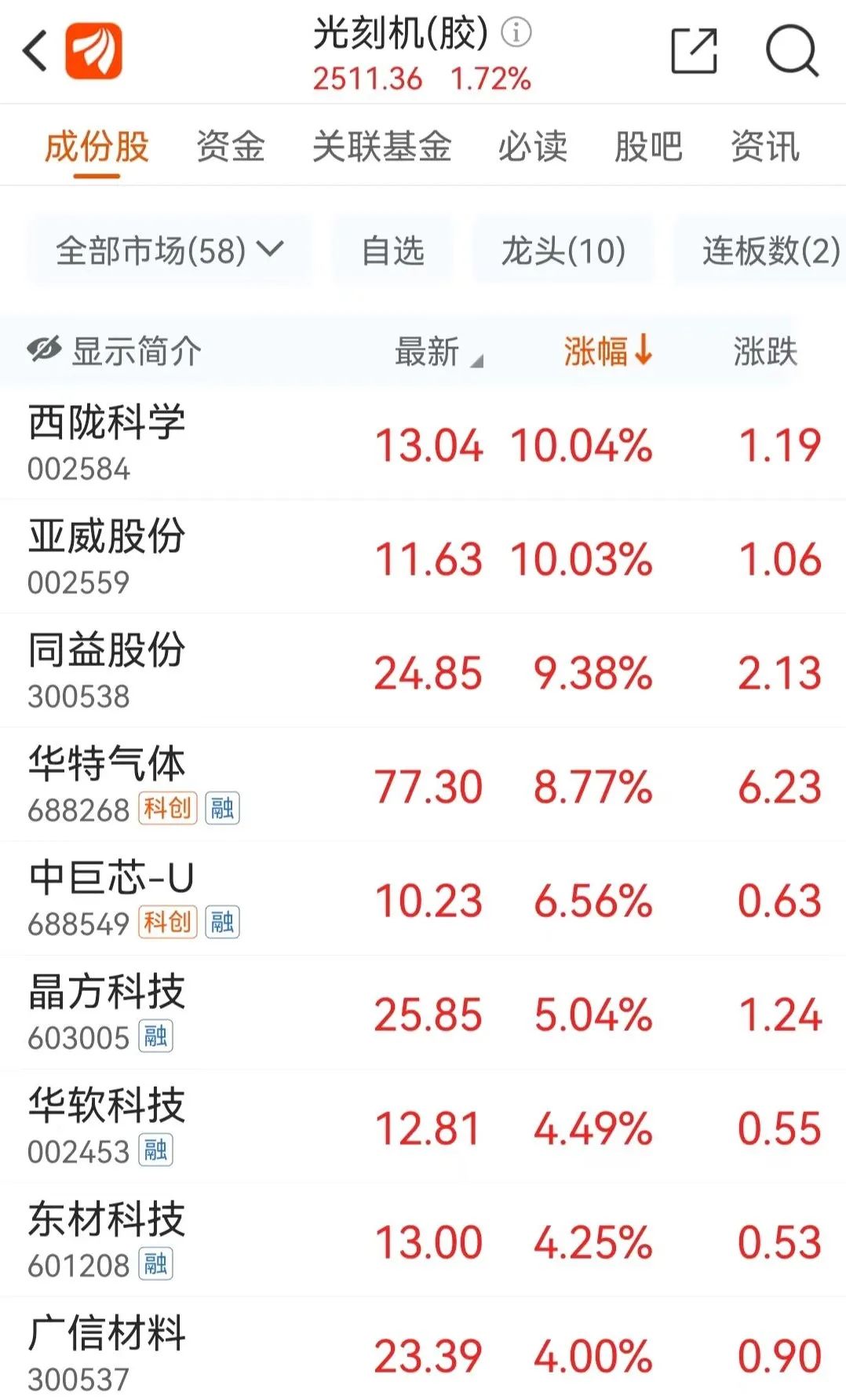Open the search magnifier
The image size is (846, 1400).
[x=792, y=51]
